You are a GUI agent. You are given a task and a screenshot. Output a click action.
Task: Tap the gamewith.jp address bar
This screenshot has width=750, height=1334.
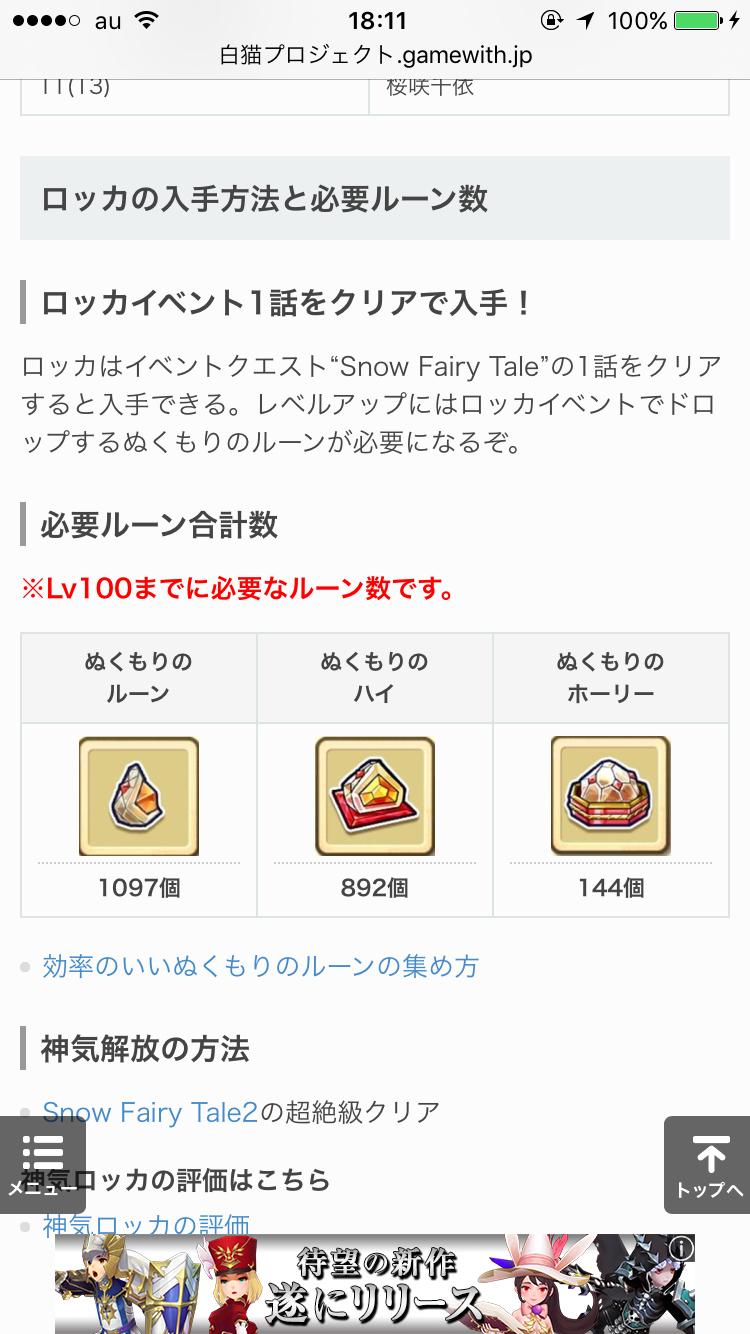(375, 56)
